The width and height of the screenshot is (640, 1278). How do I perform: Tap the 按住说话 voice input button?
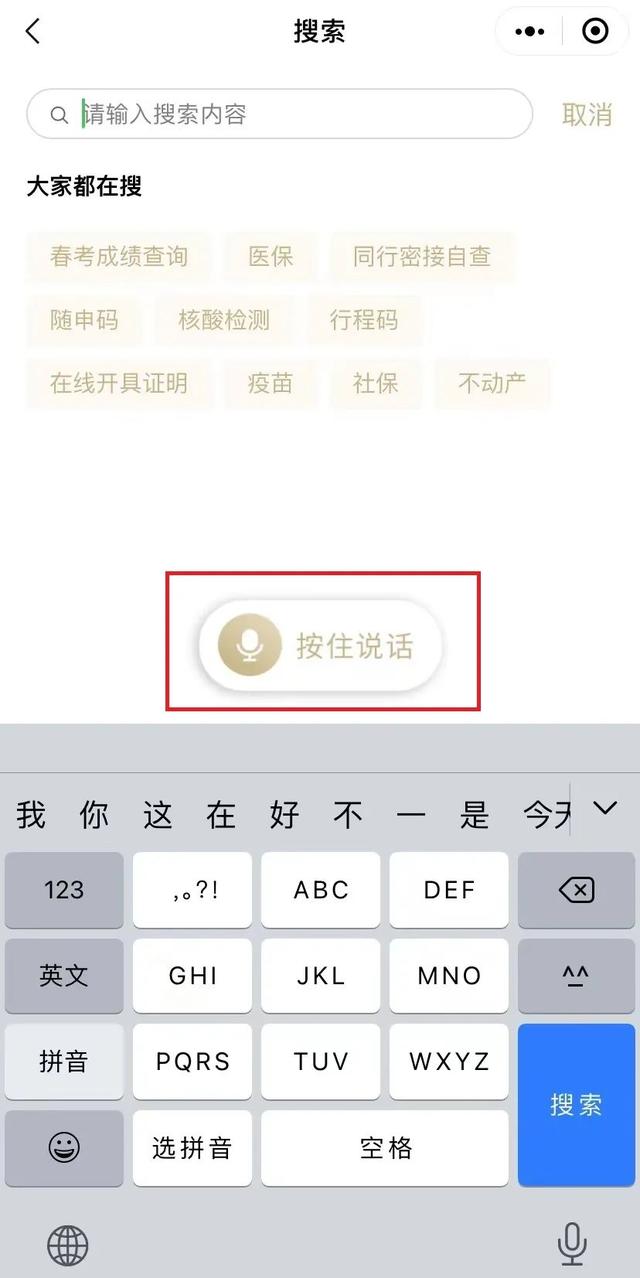point(322,645)
